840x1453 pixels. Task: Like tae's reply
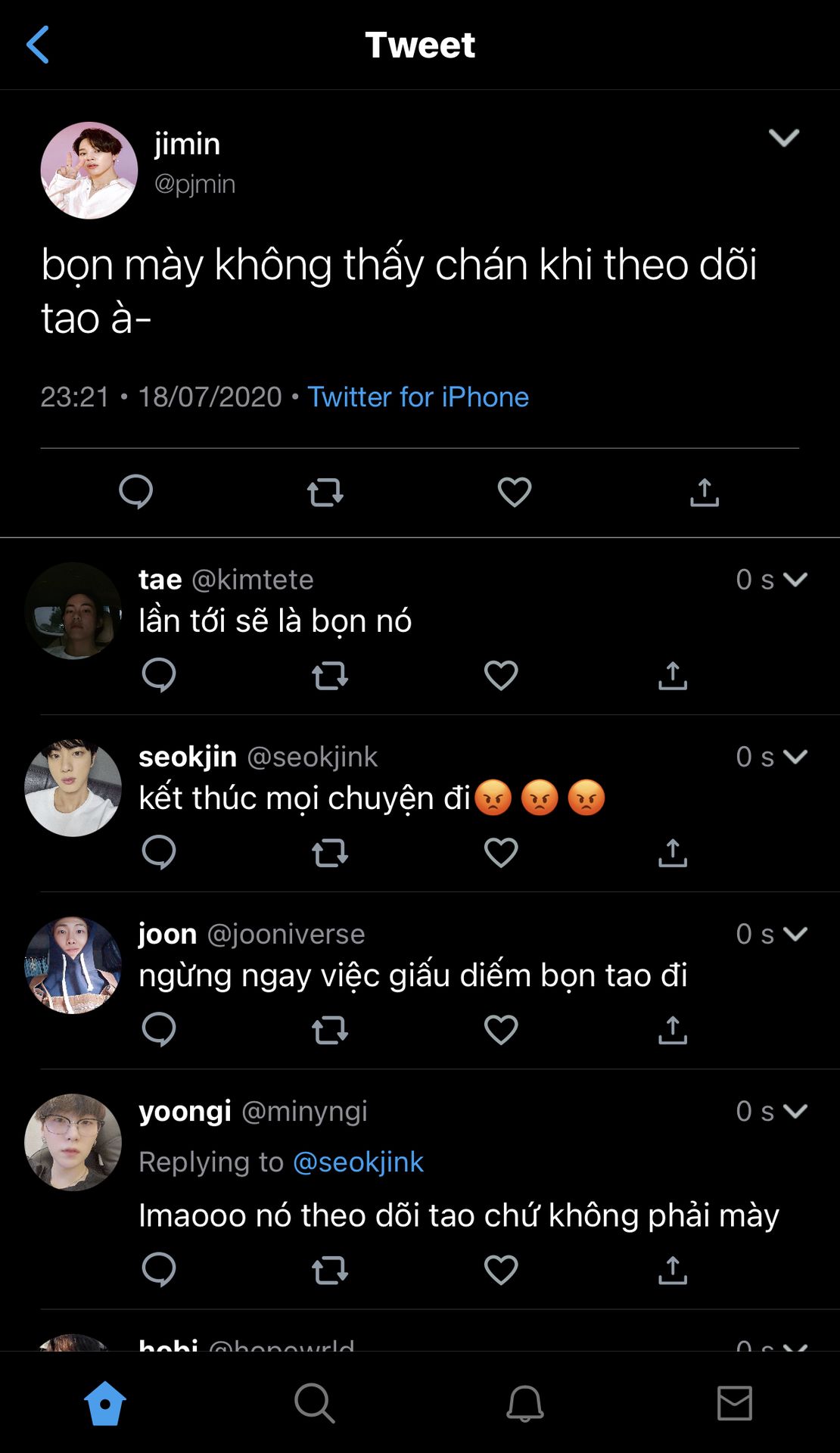click(x=501, y=675)
